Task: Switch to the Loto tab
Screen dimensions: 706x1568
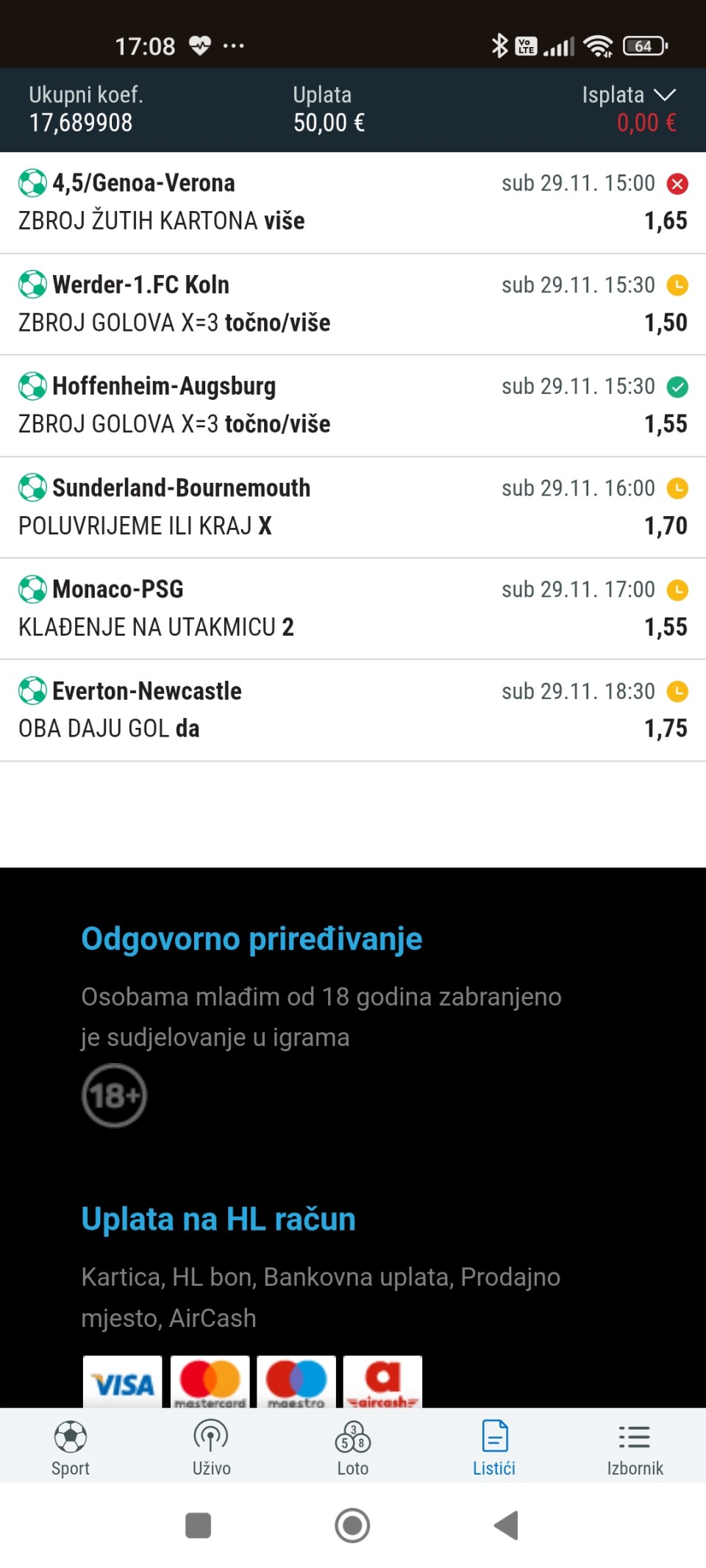Action: coord(353,1447)
